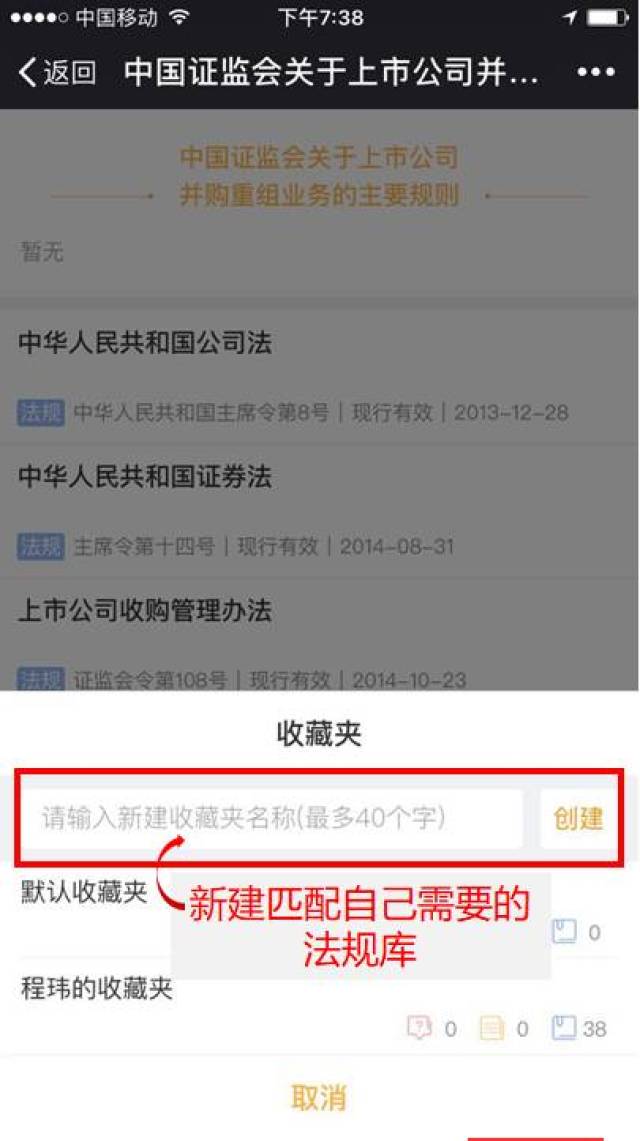The width and height of the screenshot is (640, 1141).
Task: Open the three-dot overflow menu
Action: coord(596,73)
